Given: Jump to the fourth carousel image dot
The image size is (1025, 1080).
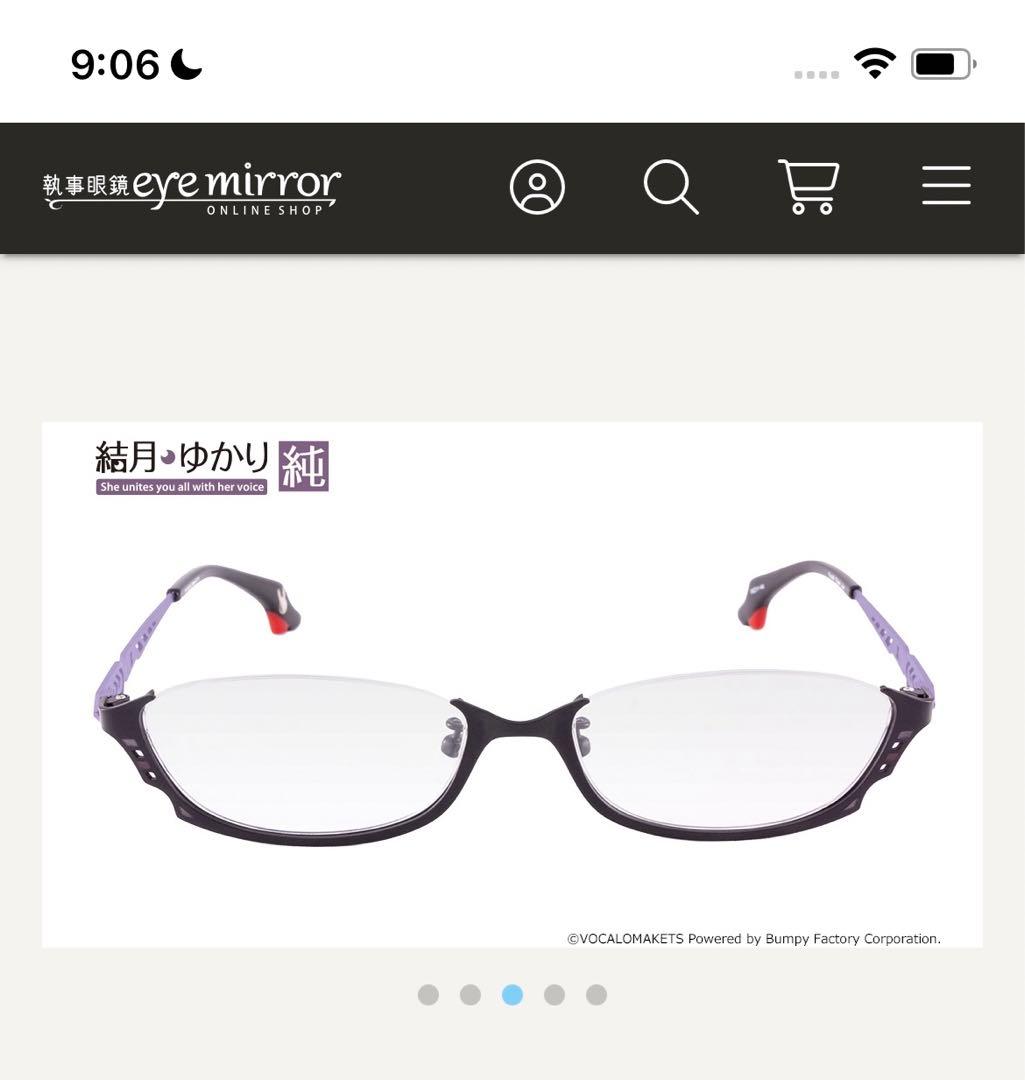Looking at the screenshot, I should click(x=554, y=995).
